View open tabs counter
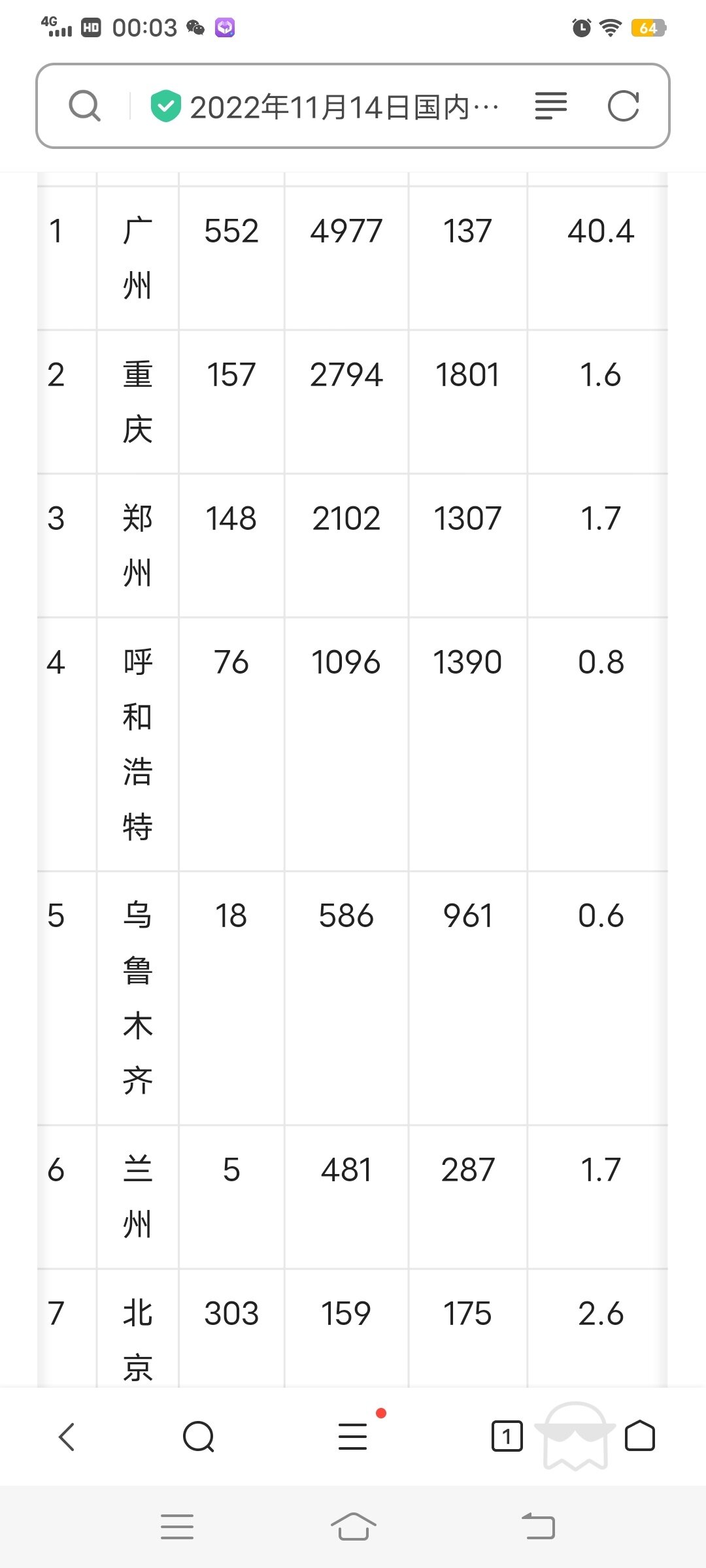The width and height of the screenshot is (706, 1568). tap(507, 1436)
